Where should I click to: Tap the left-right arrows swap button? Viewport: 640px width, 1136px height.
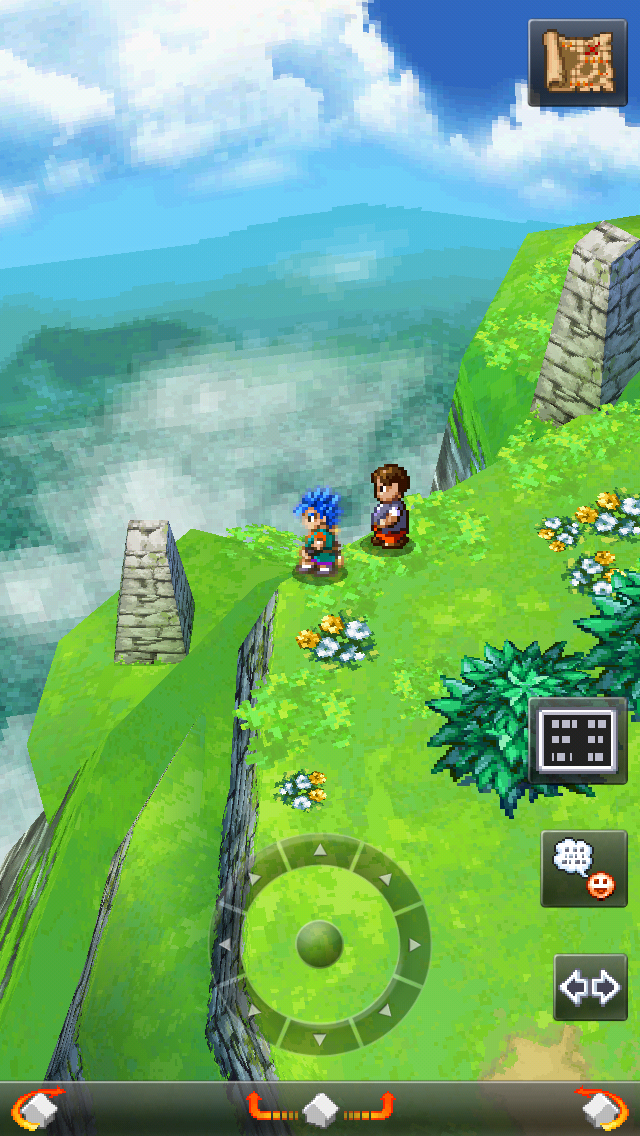tap(590, 987)
